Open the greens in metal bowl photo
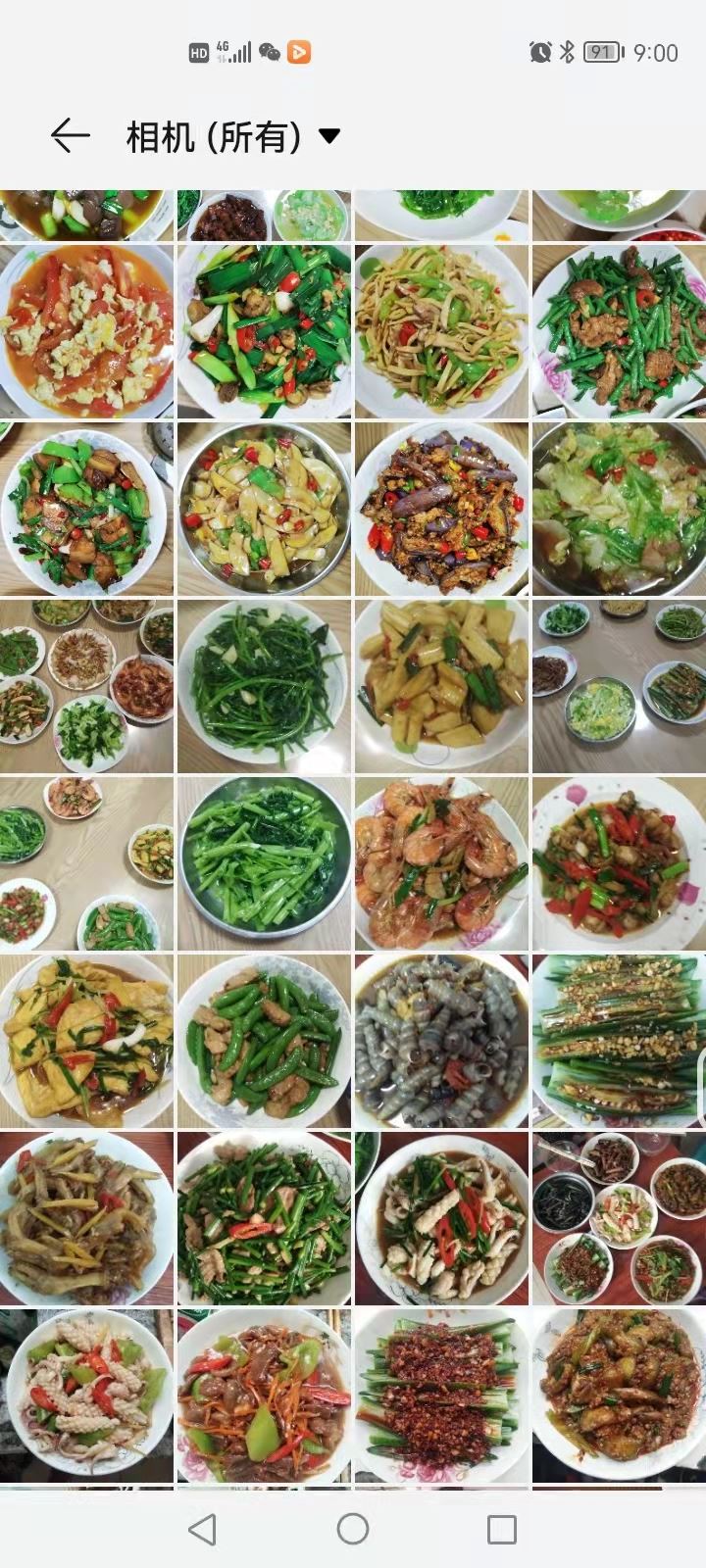The image size is (706, 1568). click(x=264, y=863)
